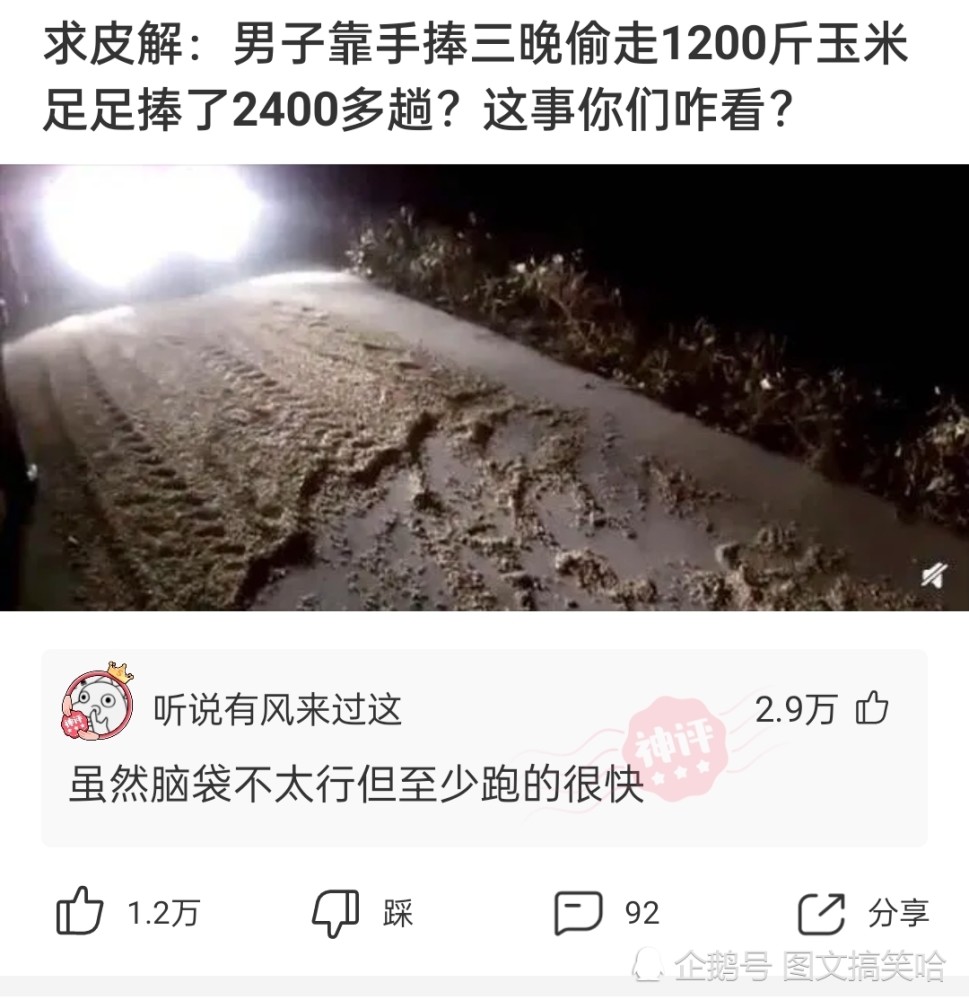Viewport: 969px width, 1000px height.
Task: Open 听说有风来过这's profile avatar
Action: (98, 703)
